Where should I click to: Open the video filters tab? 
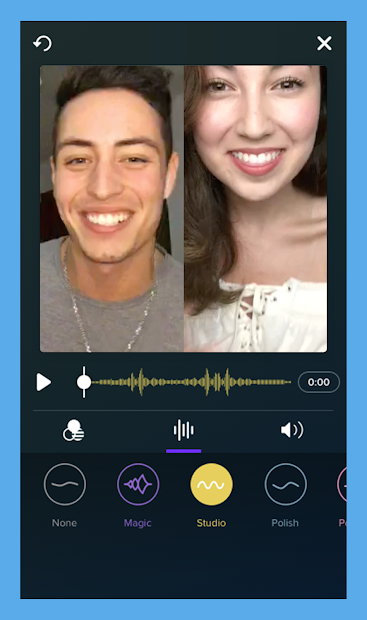click(x=74, y=430)
